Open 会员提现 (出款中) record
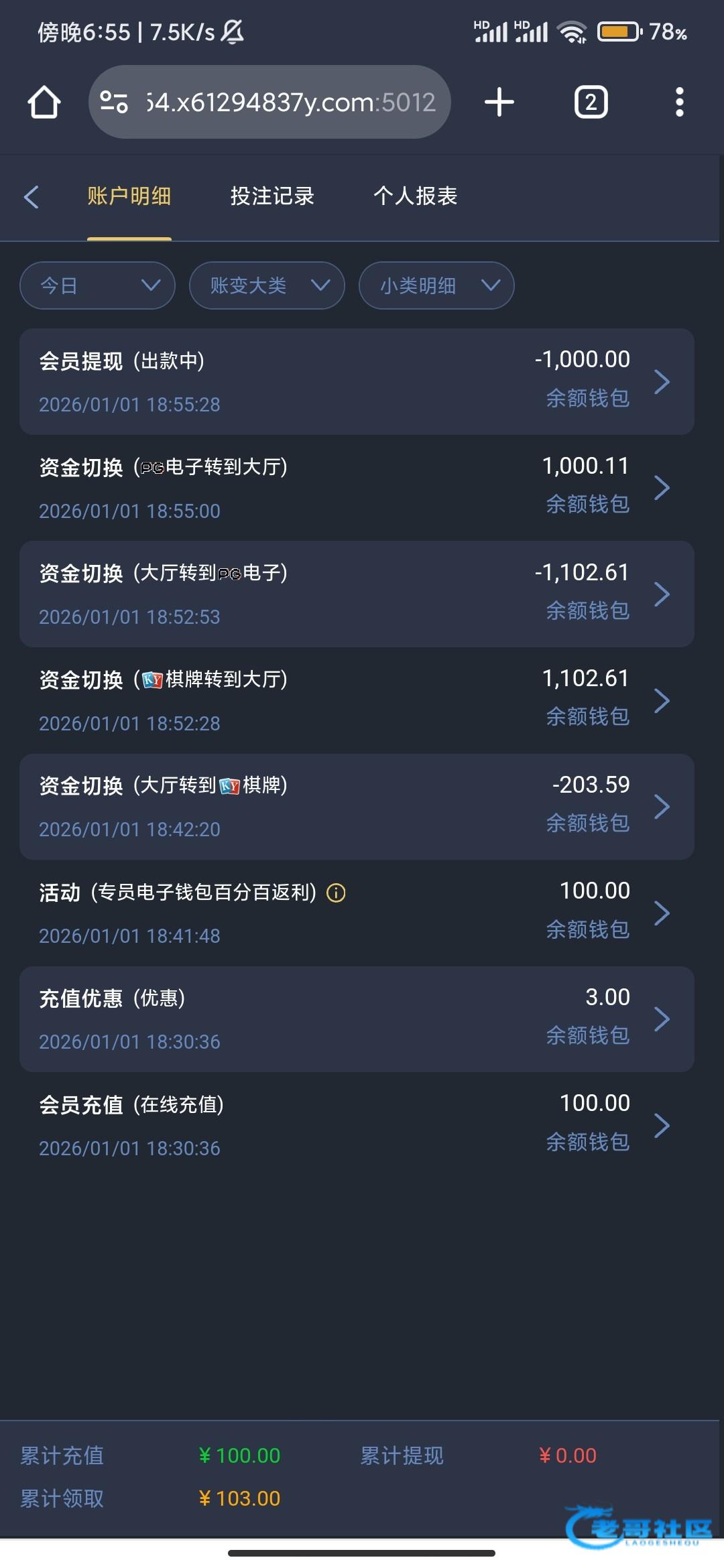 [357, 381]
